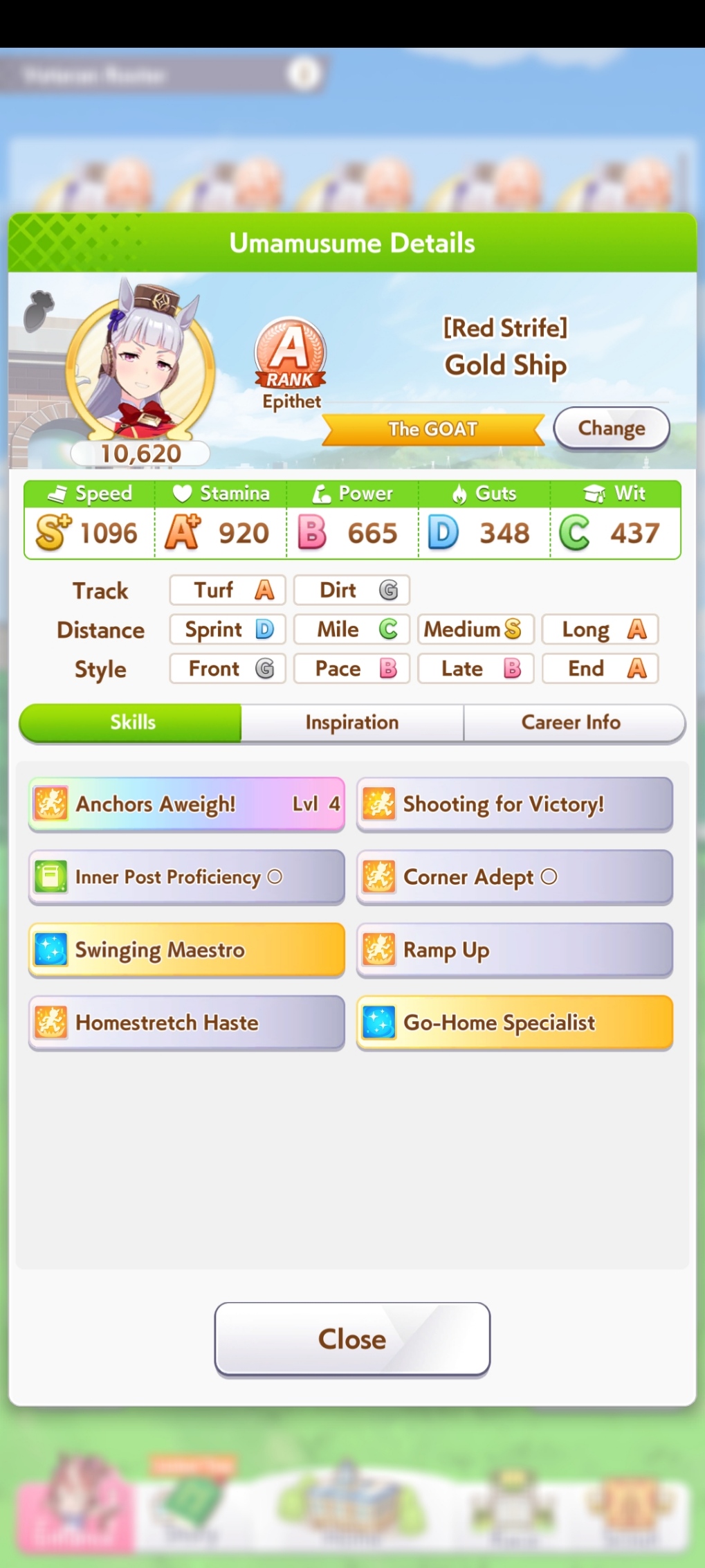View the Anchors Aweigh! skill details
The width and height of the screenshot is (705, 1568).
[x=186, y=804]
